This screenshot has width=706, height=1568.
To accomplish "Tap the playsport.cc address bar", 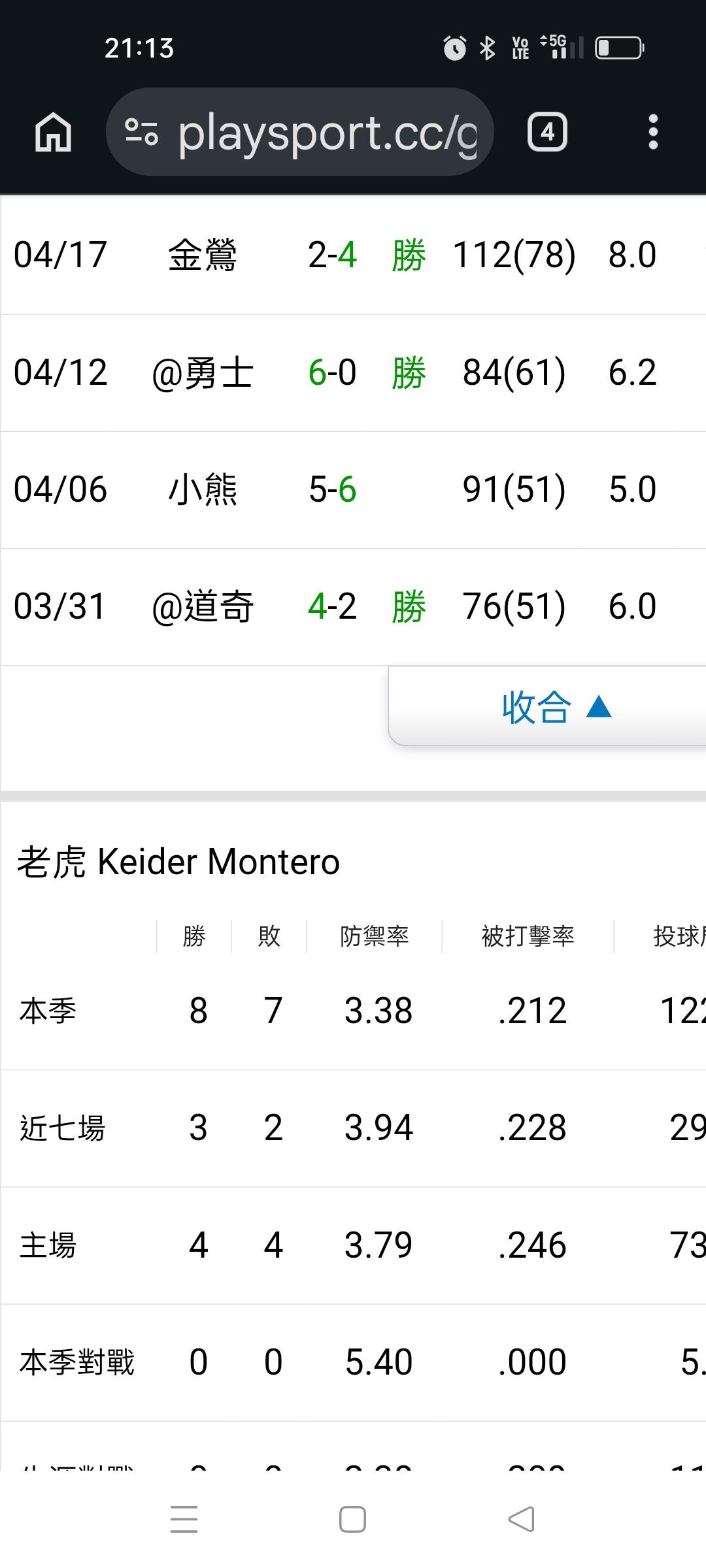I will pos(299,132).
